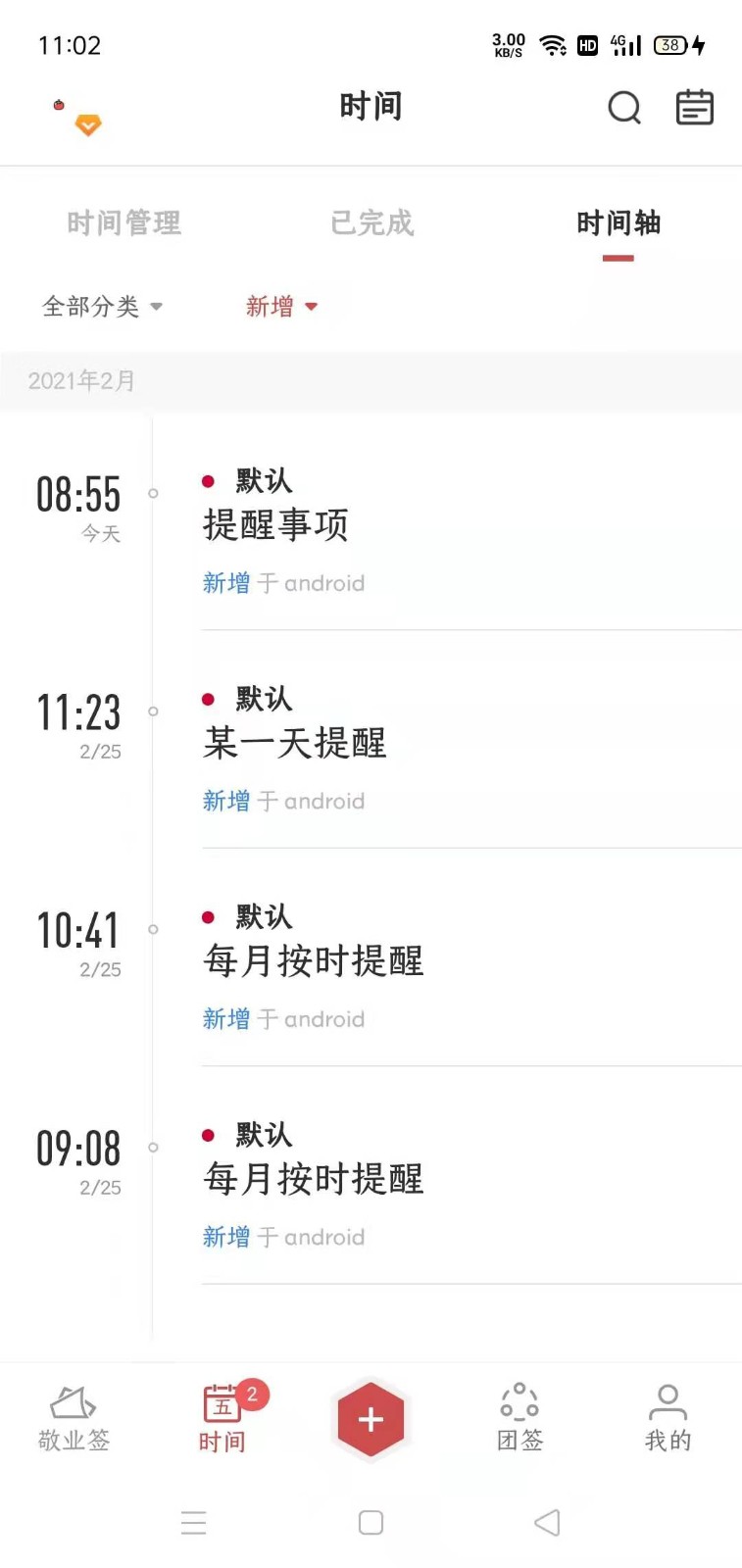
Task: Switch to the 时间管理 tab
Action: (124, 222)
